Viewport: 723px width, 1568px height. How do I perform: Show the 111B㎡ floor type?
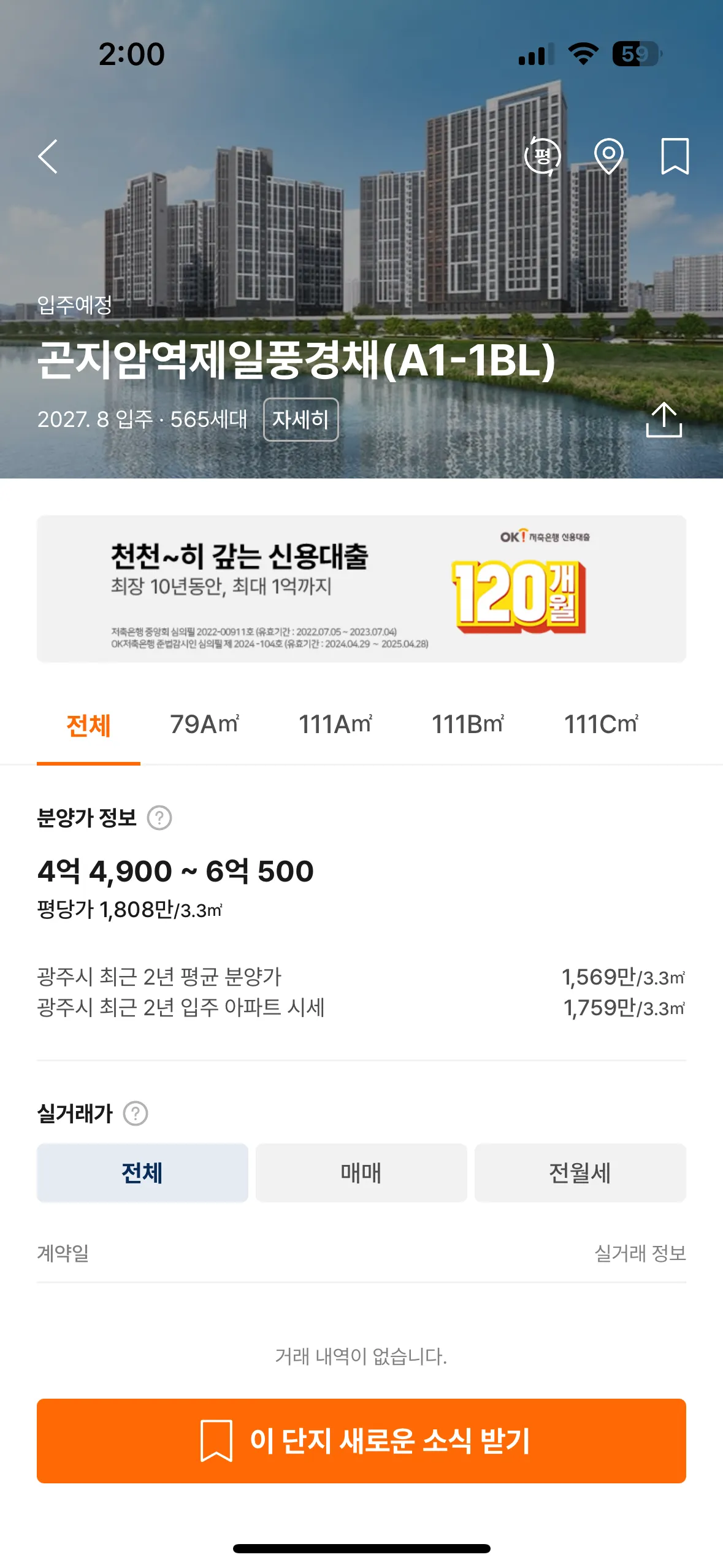[x=468, y=724]
